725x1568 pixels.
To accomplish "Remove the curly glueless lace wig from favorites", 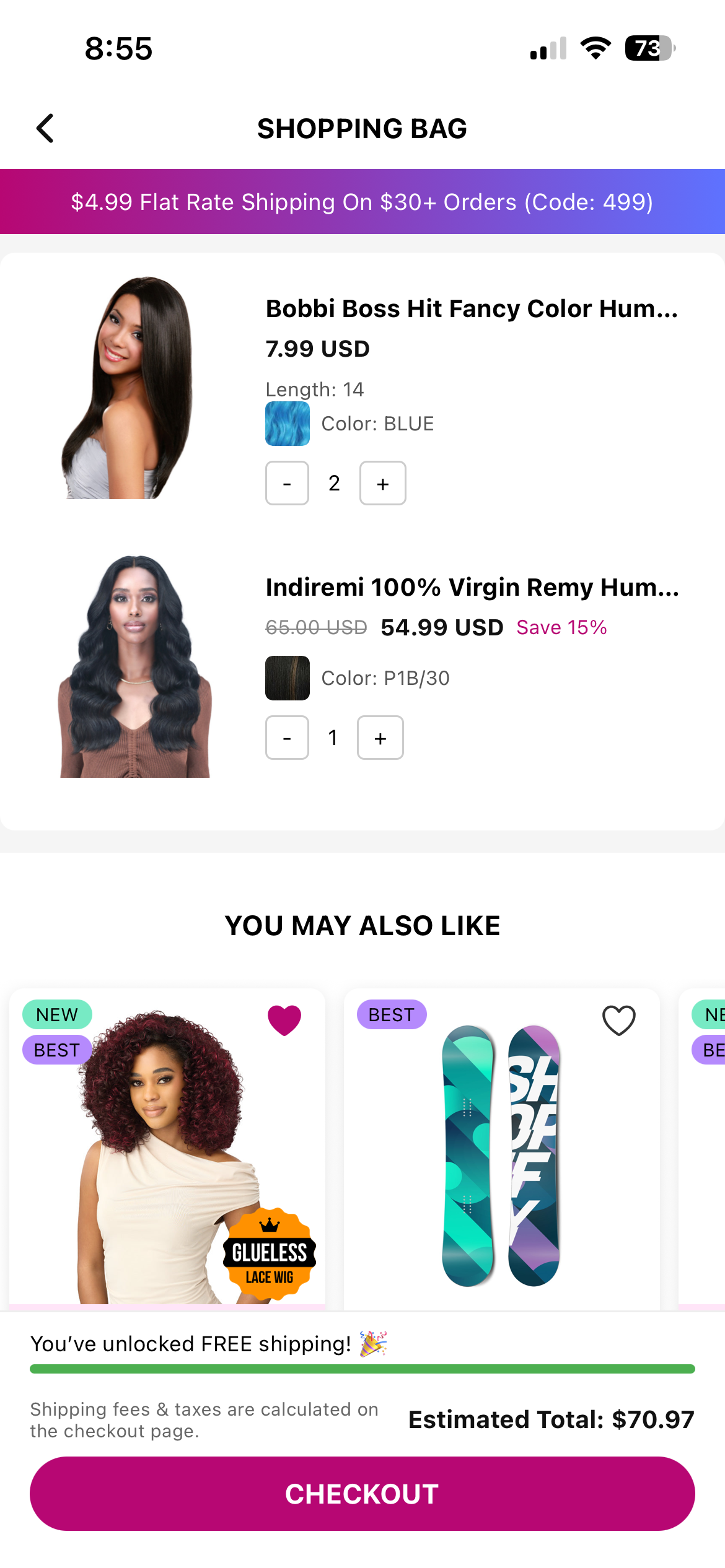I will pyautogui.click(x=284, y=1020).
